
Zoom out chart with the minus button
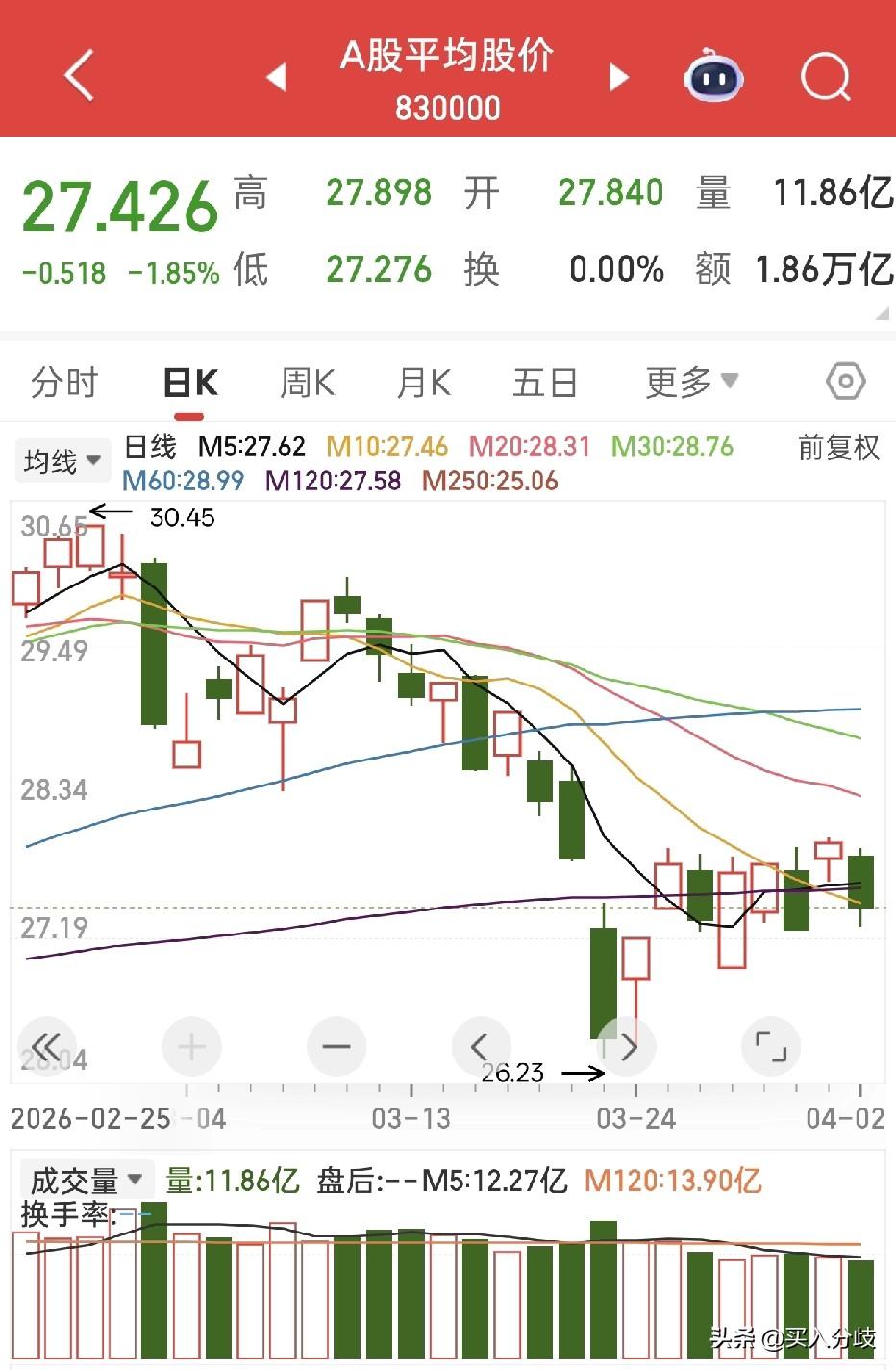point(336,1046)
